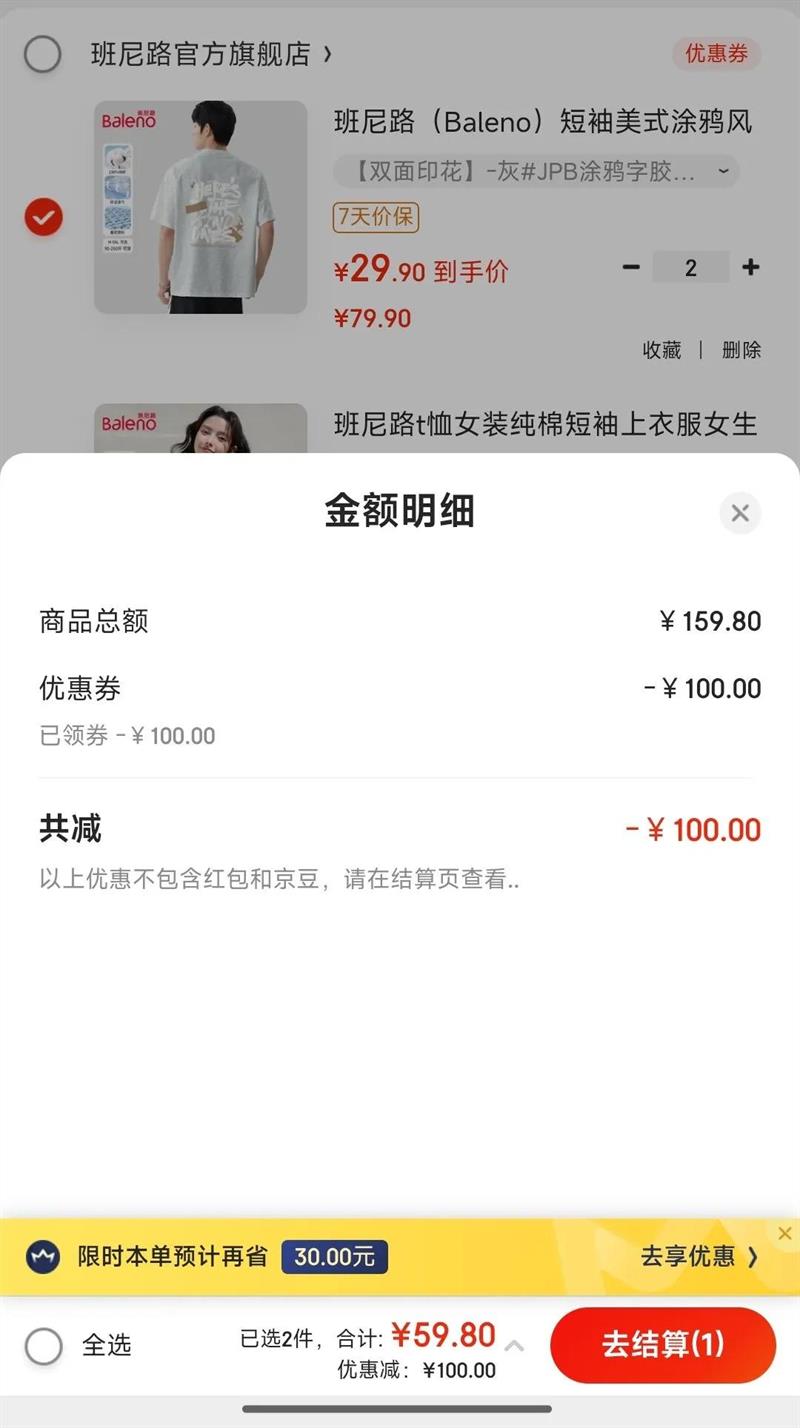The width and height of the screenshot is (800, 1428).
Task: Collapse the price detail arrow beside 合计
Action: pos(514,1346)
